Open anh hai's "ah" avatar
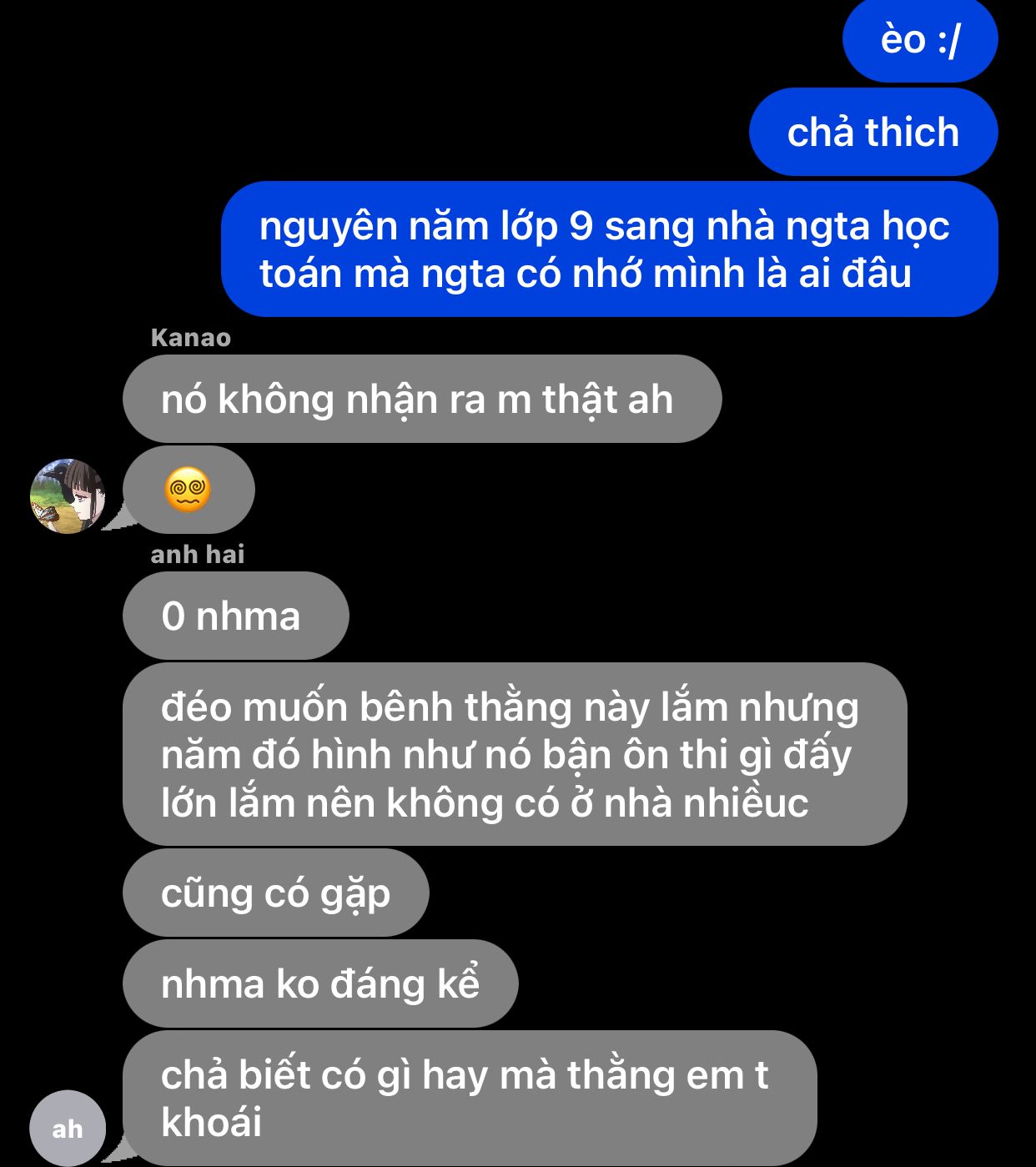The height and width of the screenshot is (1167, 1036). (68, 1128)
